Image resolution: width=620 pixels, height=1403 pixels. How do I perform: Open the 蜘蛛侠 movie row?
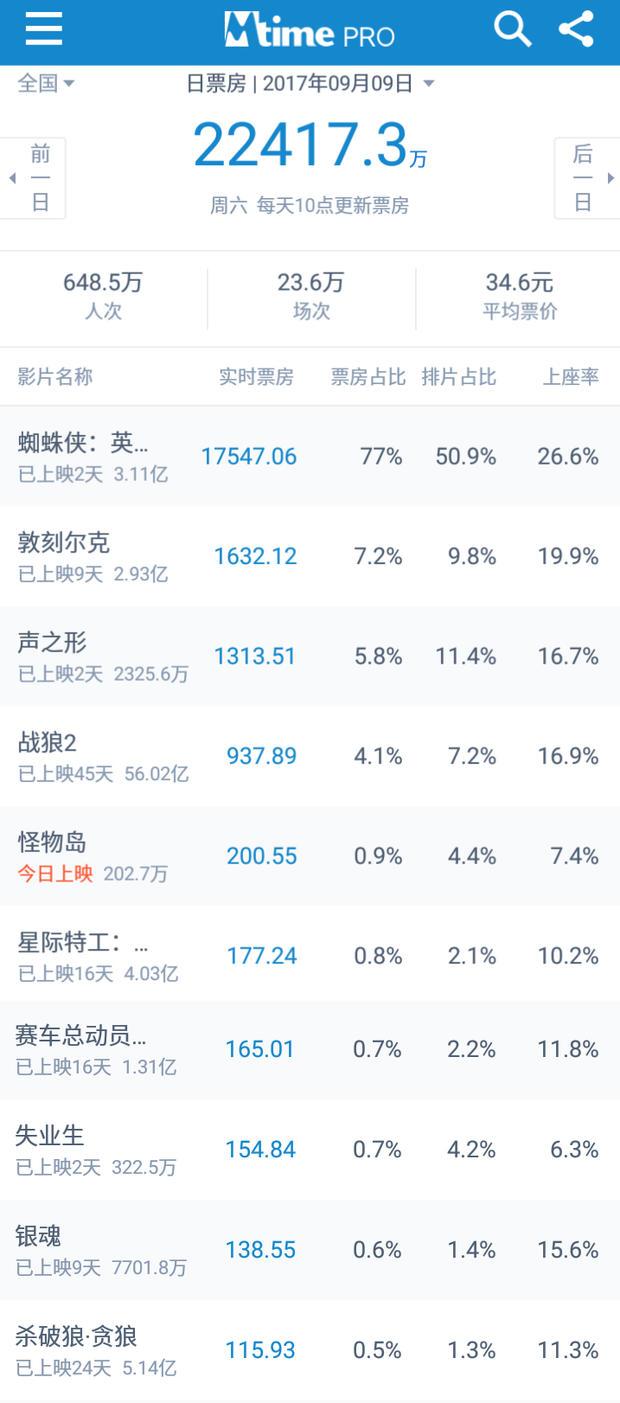[x=310, y=456]
